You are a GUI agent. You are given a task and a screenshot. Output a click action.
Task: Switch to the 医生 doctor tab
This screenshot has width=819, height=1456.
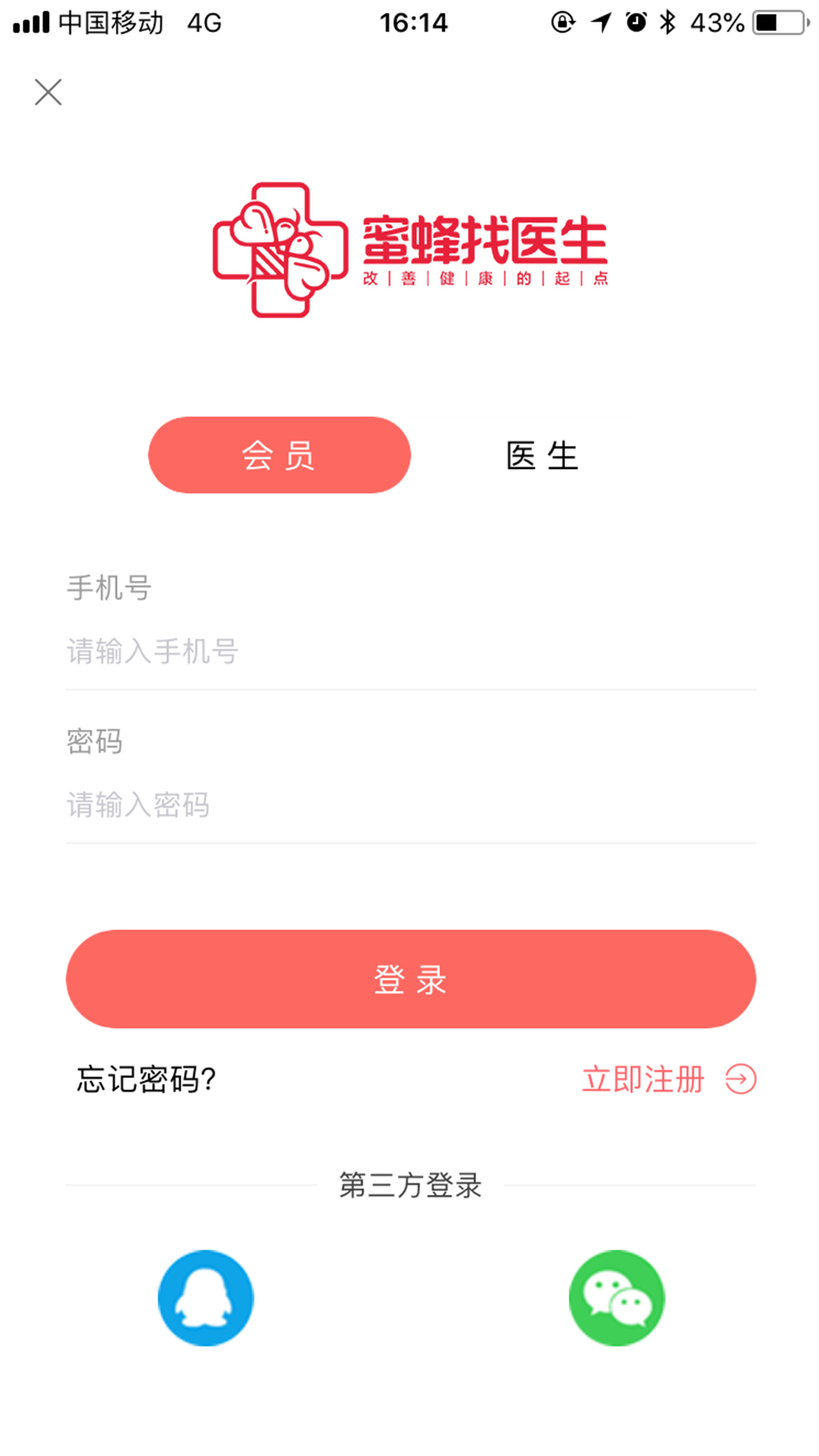click(x=542, y=456)
